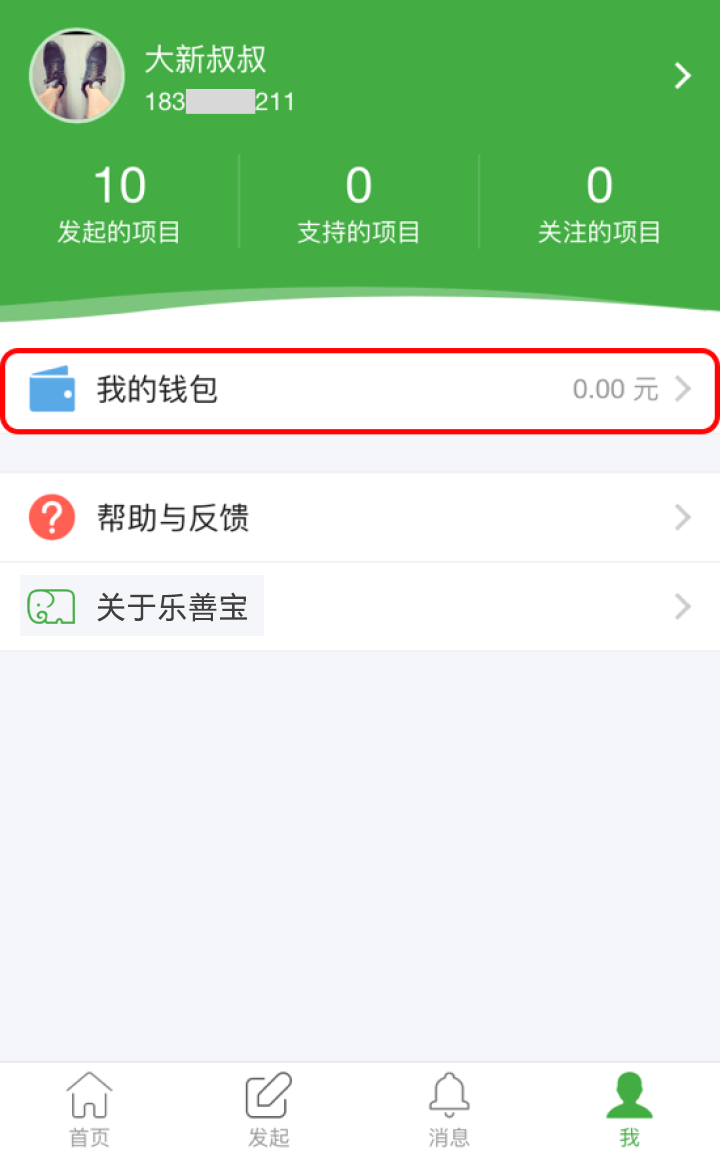
Task: Open 帮助与反馈
Action: coord(360,517)
